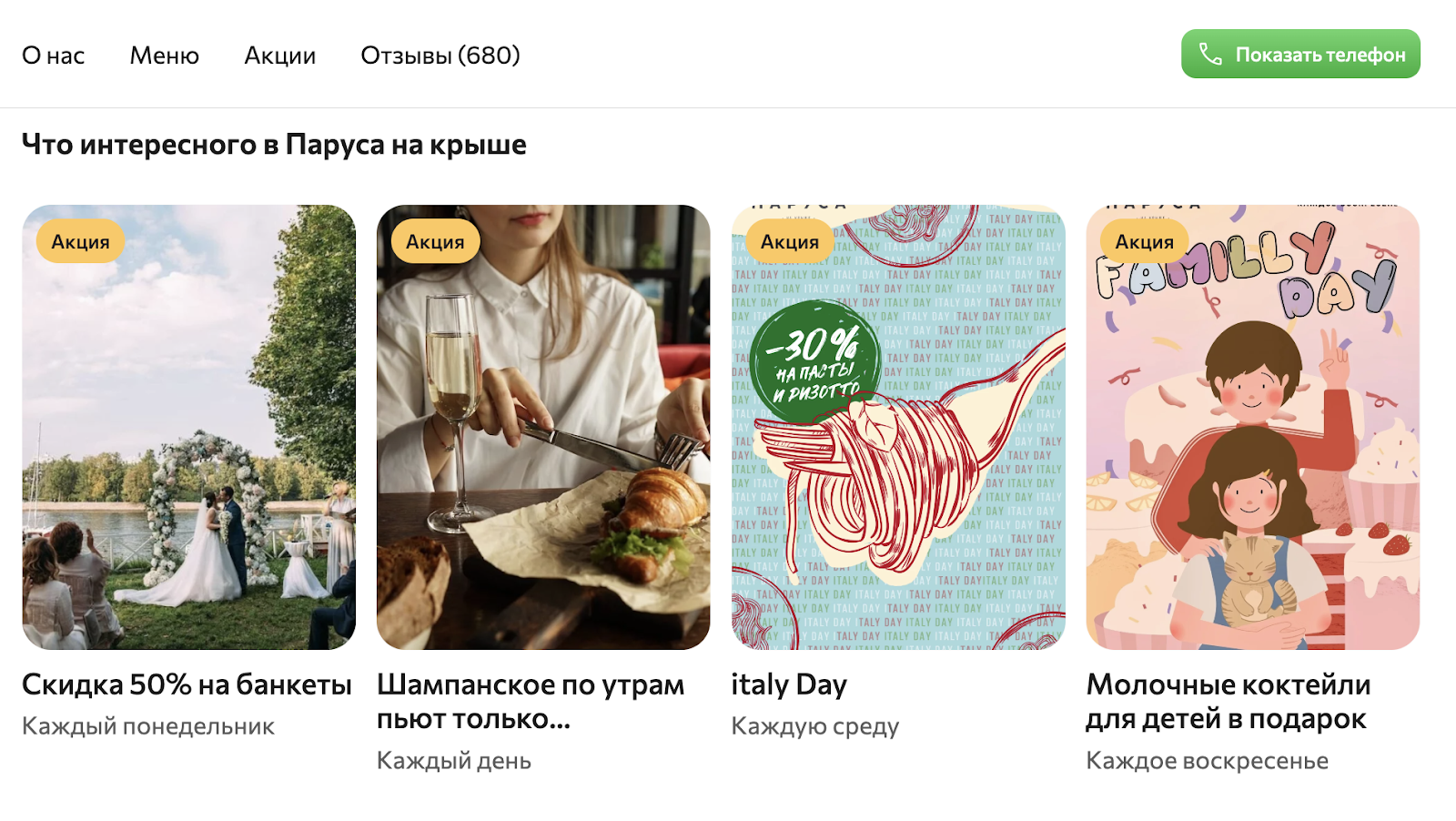Tap the Показать телефон button
The width and height of the screenshot is (1456, 821).
point(1299,55)
